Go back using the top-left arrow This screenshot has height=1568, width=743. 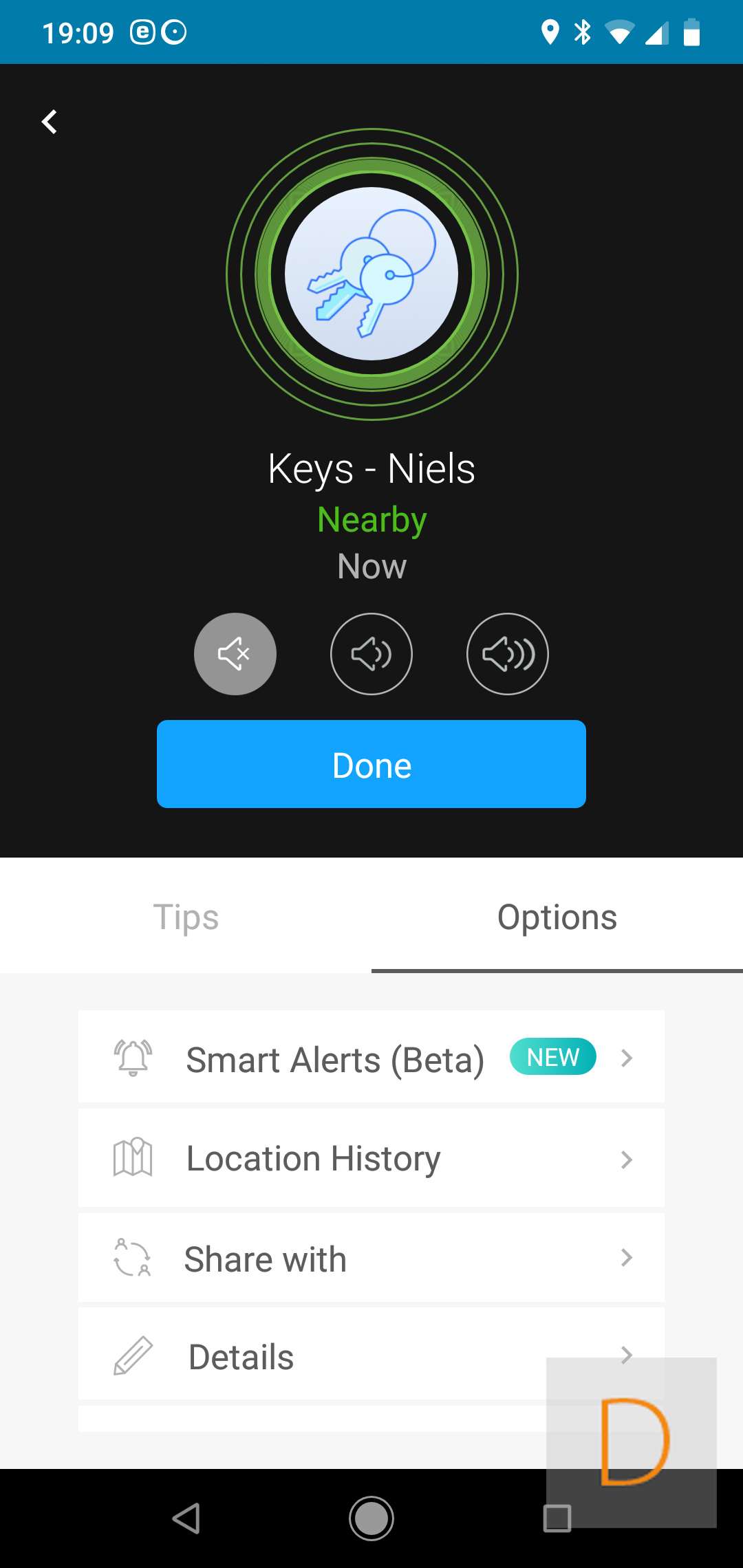point(49,122)
